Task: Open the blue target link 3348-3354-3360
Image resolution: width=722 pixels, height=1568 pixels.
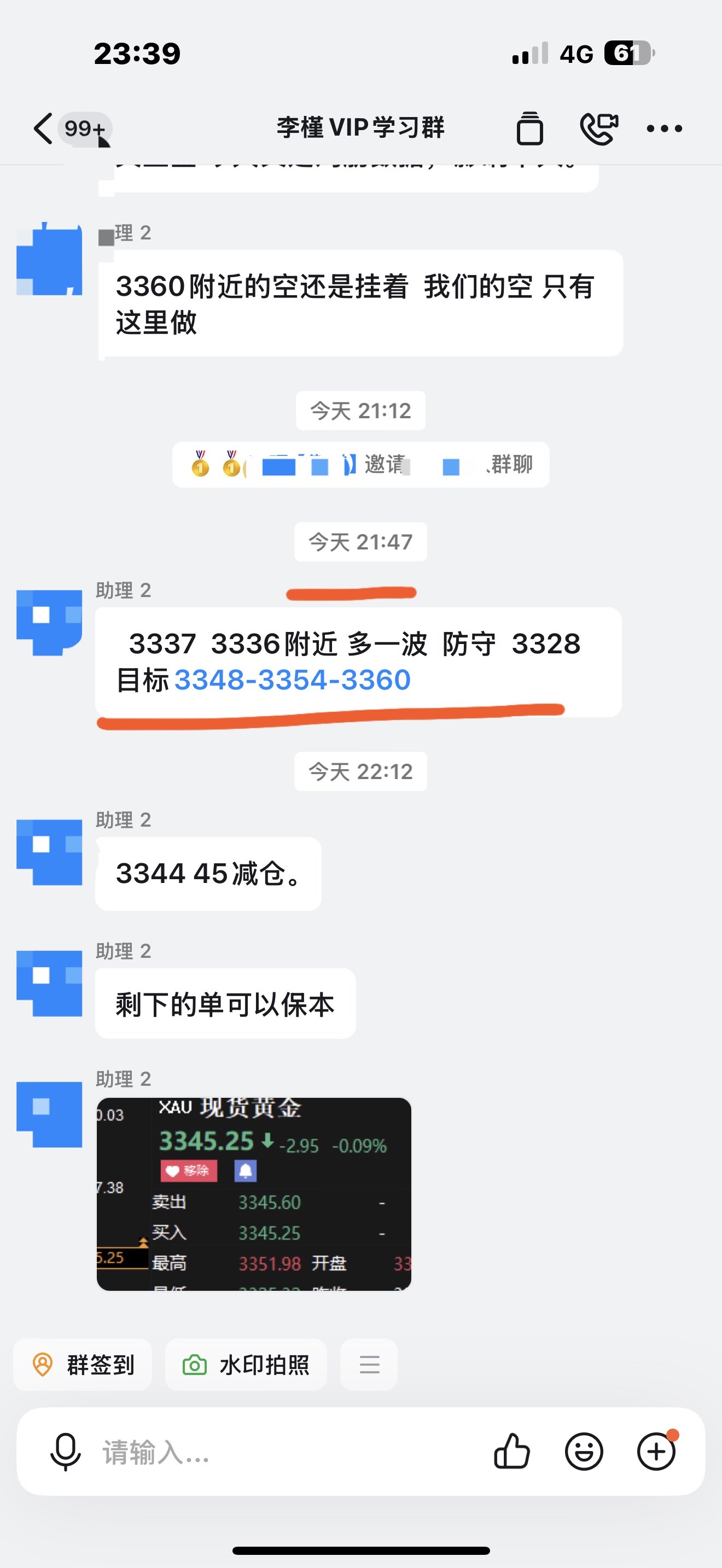Action: [x=292, y=680]
